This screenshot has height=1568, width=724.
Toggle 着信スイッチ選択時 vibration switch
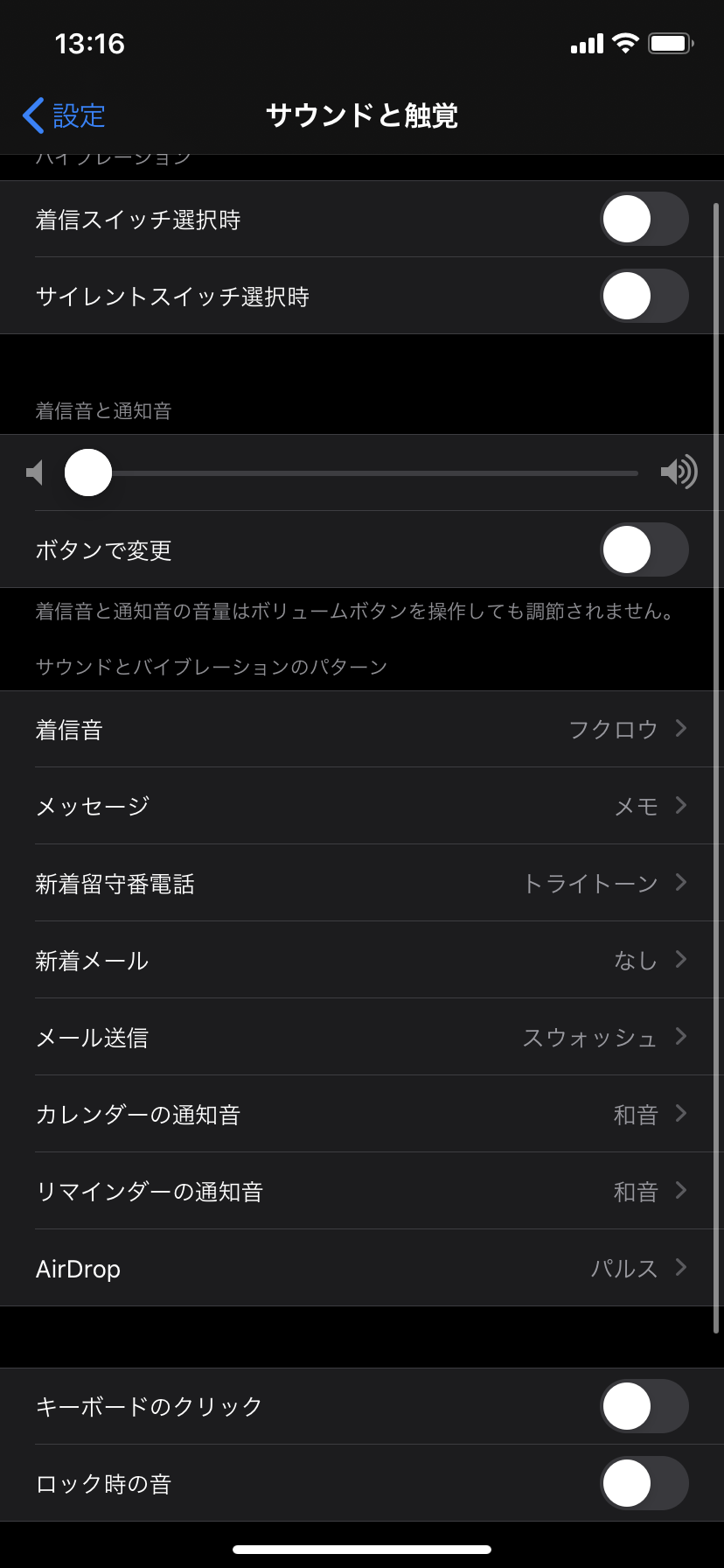point(644,219)
